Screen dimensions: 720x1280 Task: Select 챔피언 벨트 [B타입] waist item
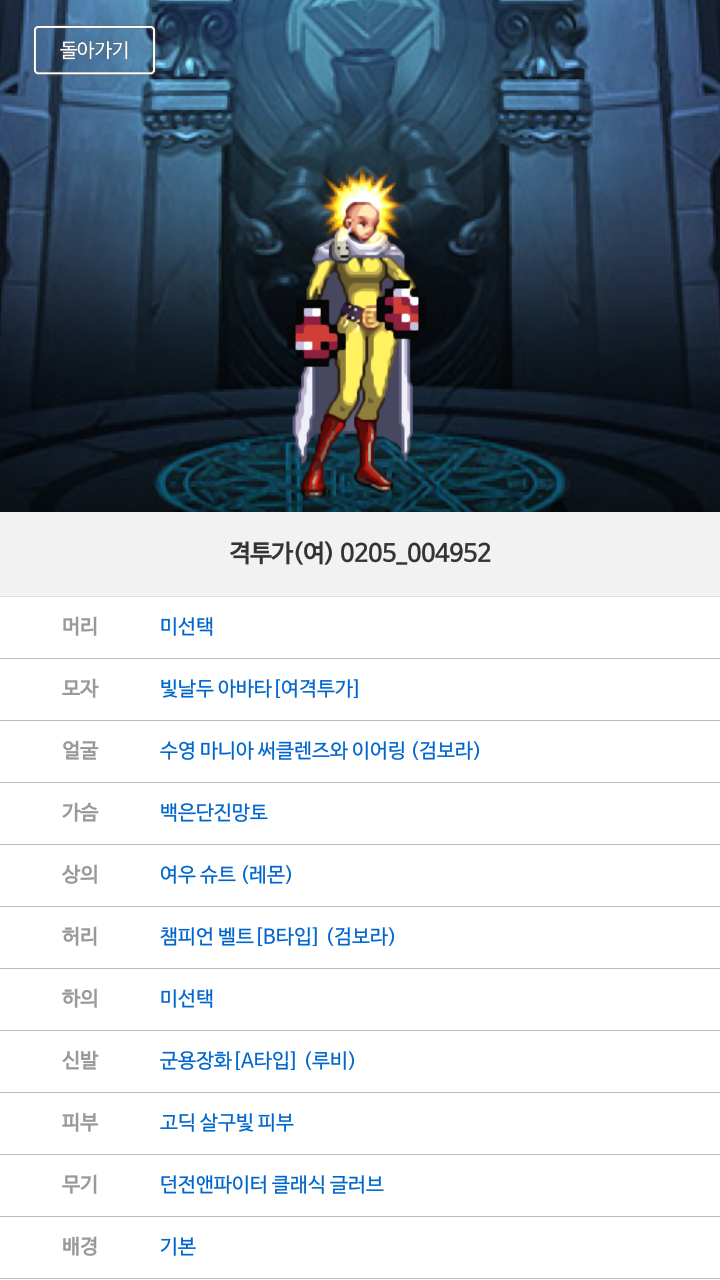[x=277, y=937]
